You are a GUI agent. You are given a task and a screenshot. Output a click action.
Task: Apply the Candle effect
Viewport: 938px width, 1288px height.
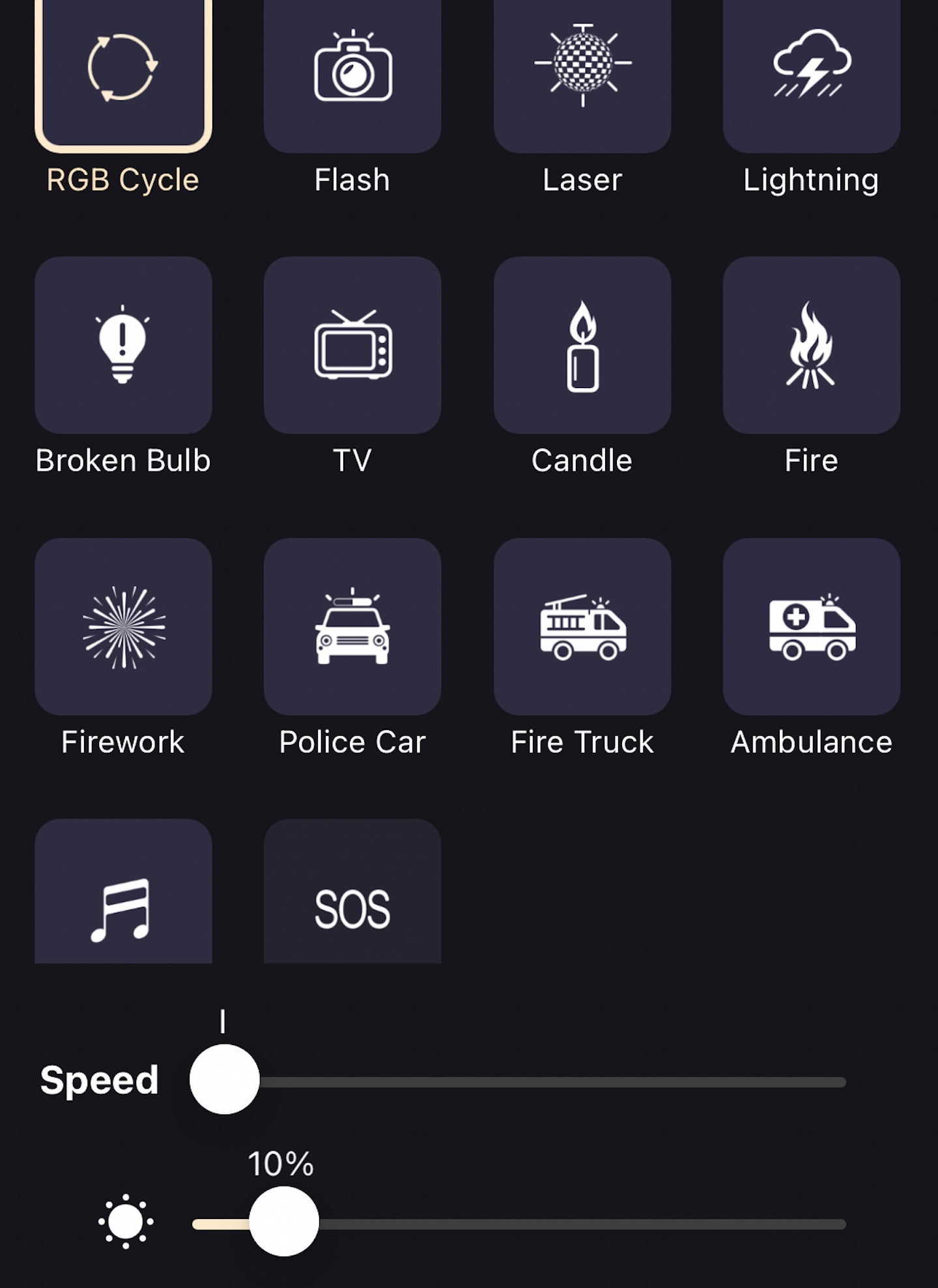coord(582,345)
